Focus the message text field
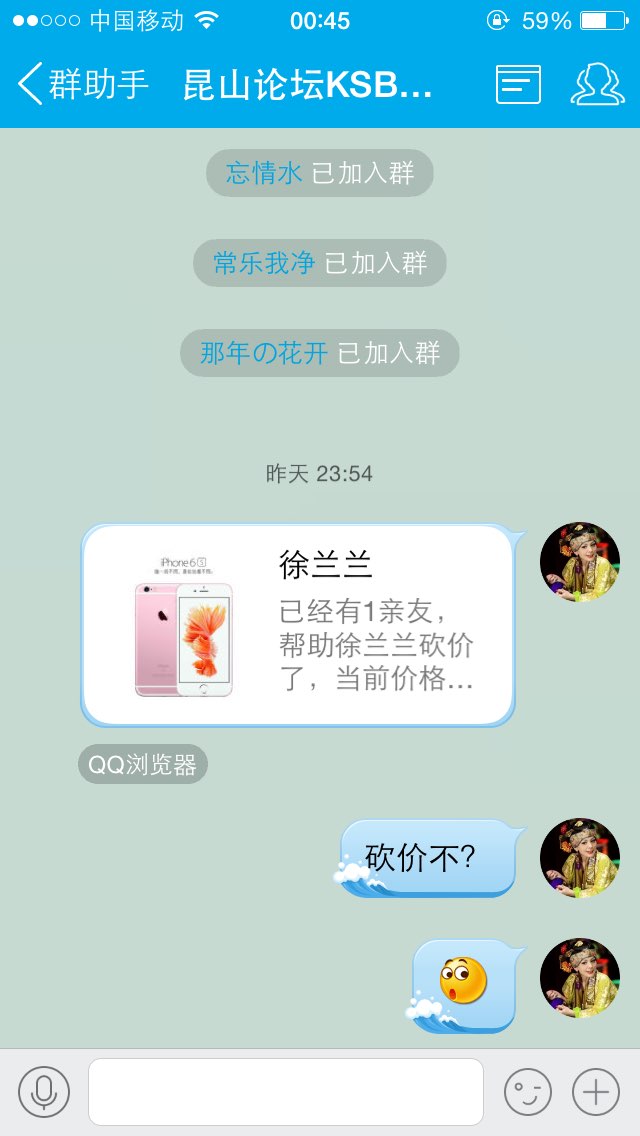Image resolution: width=640 pixels, height=1136 pixels. pyautogui.click(x=286, y=1091)
